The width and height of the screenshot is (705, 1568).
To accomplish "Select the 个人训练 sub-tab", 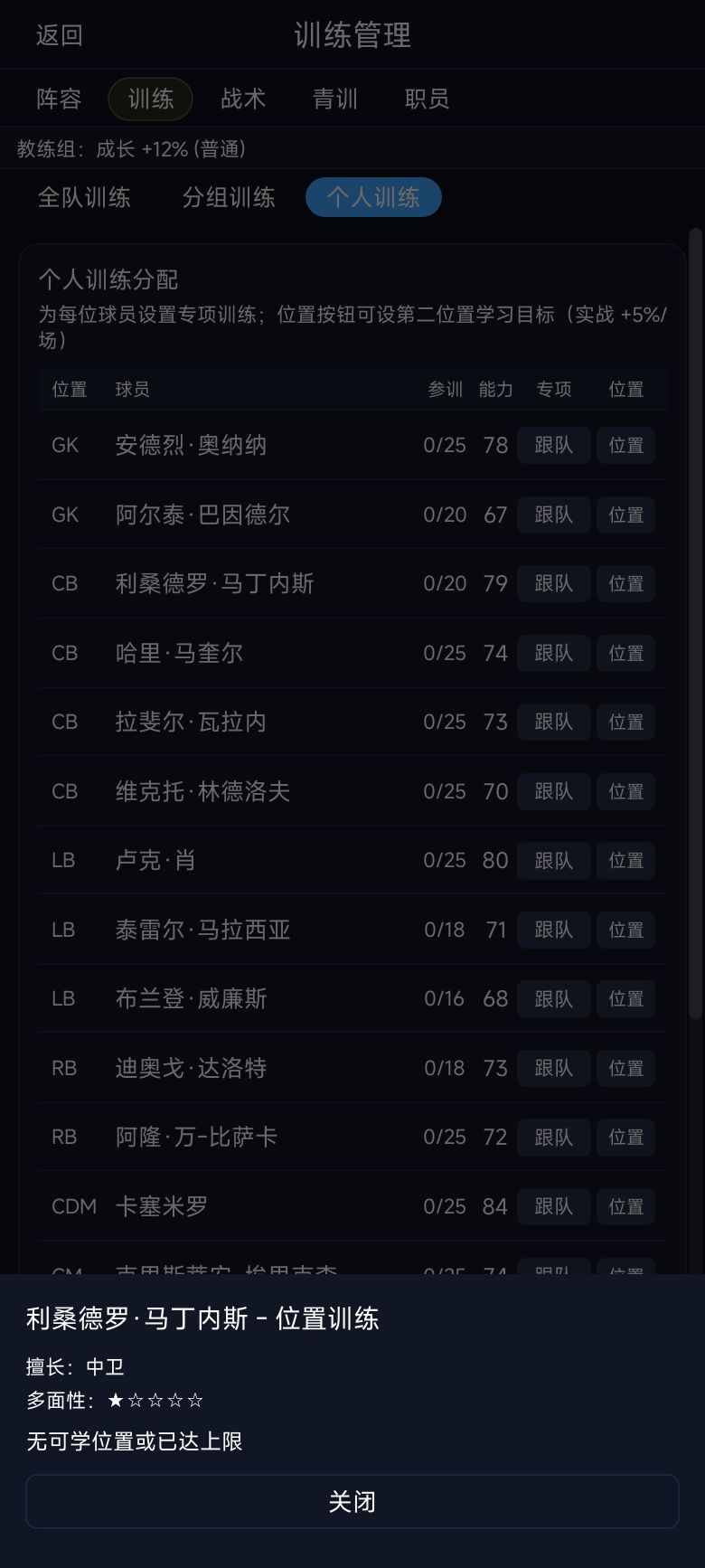I will (373, 197).
